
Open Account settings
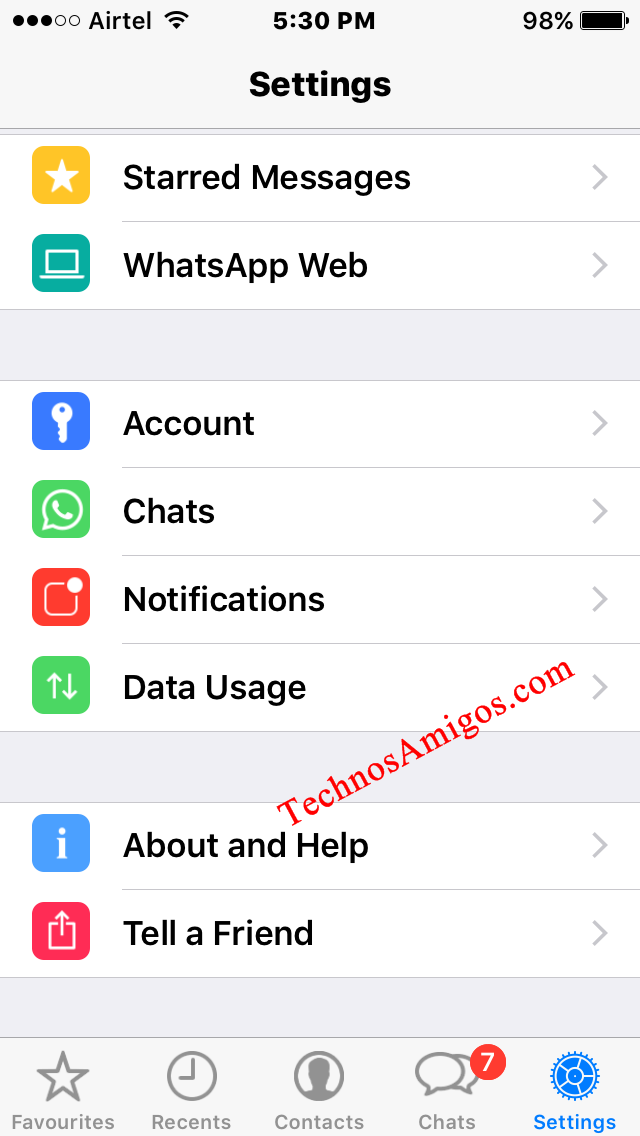189,424
